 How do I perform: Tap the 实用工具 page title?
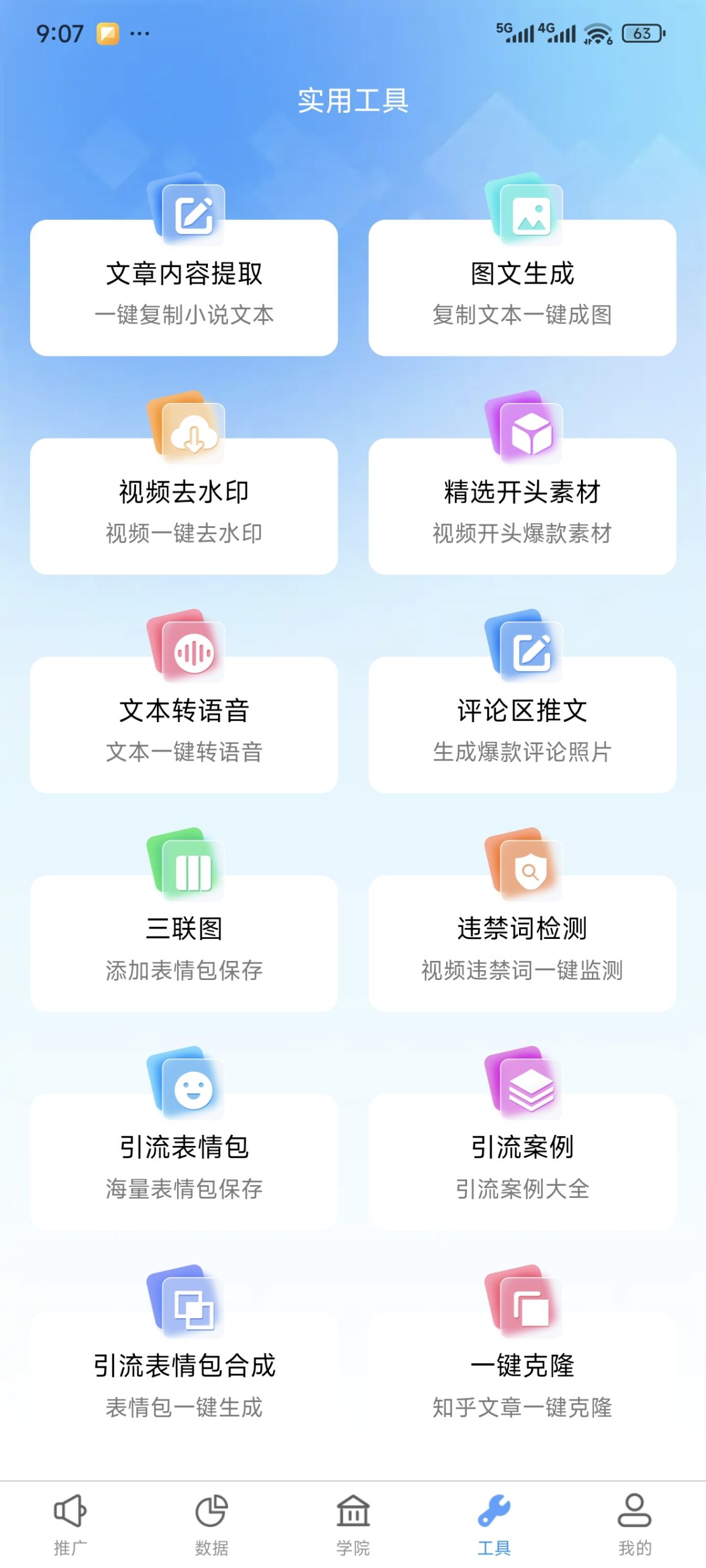point(353,102)
